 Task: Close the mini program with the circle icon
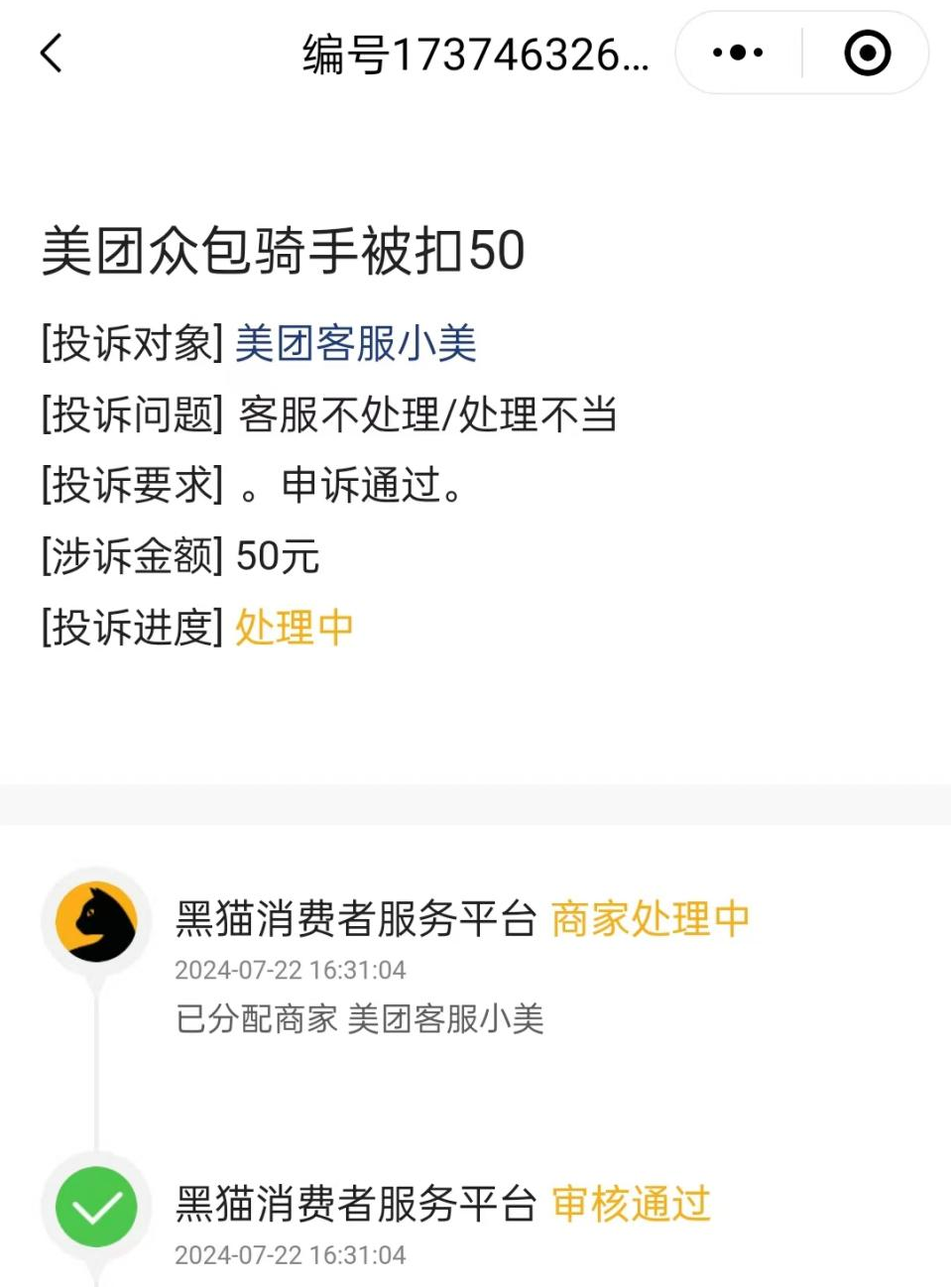tap(867, 54)
